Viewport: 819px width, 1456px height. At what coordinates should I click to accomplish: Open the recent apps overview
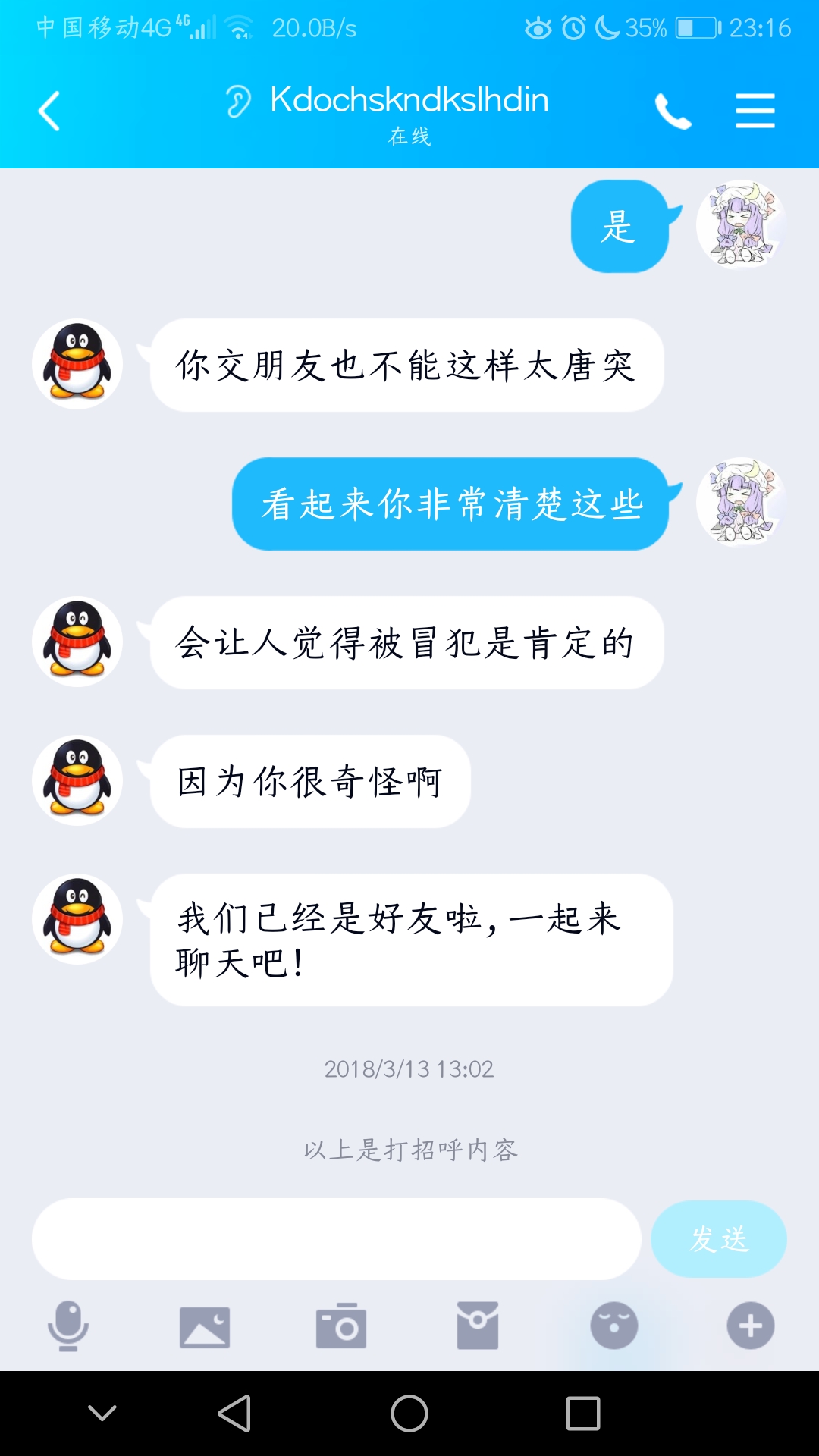pos(582,1414)
